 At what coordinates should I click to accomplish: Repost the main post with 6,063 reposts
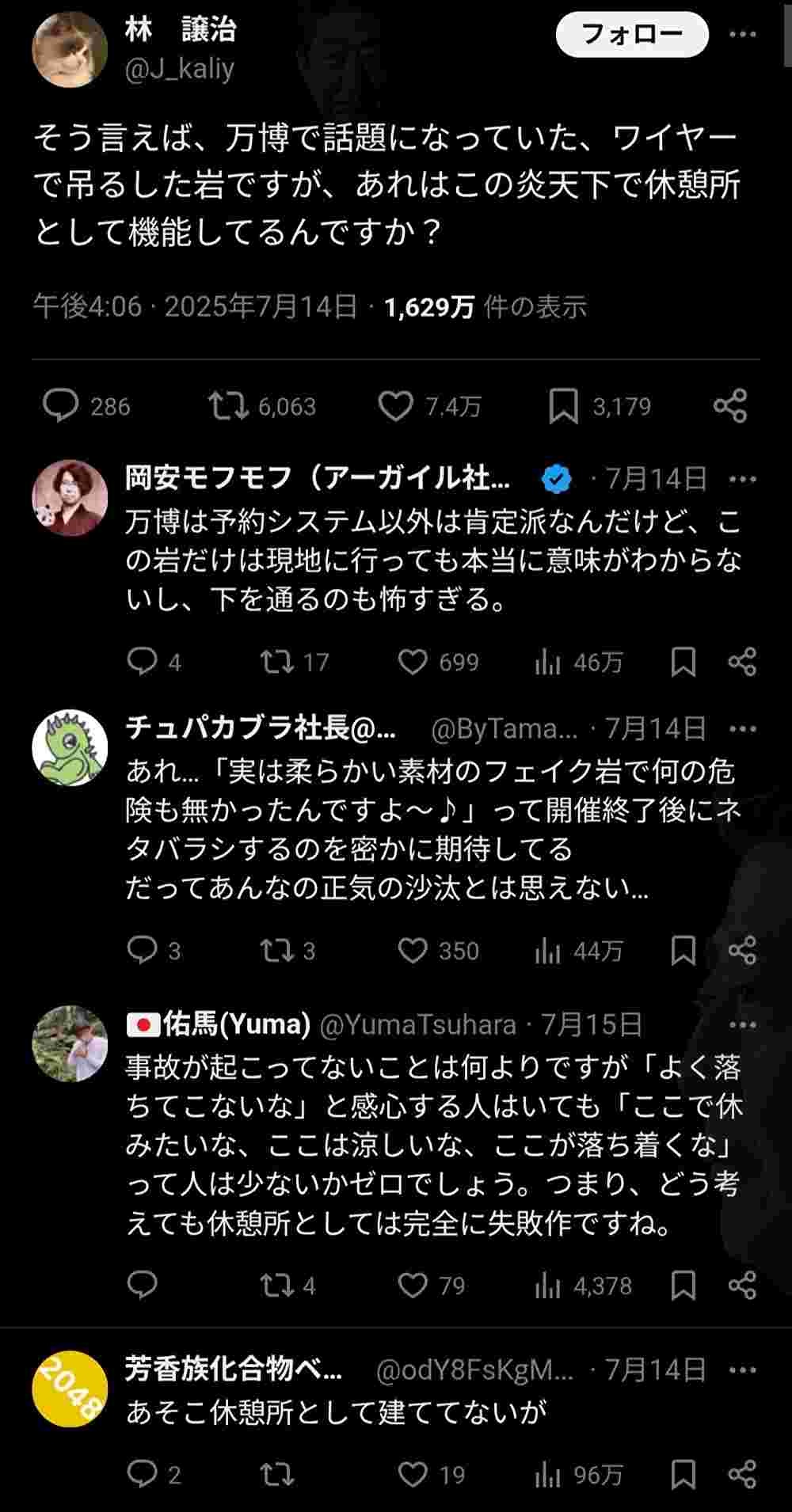[x=228, y=406]
